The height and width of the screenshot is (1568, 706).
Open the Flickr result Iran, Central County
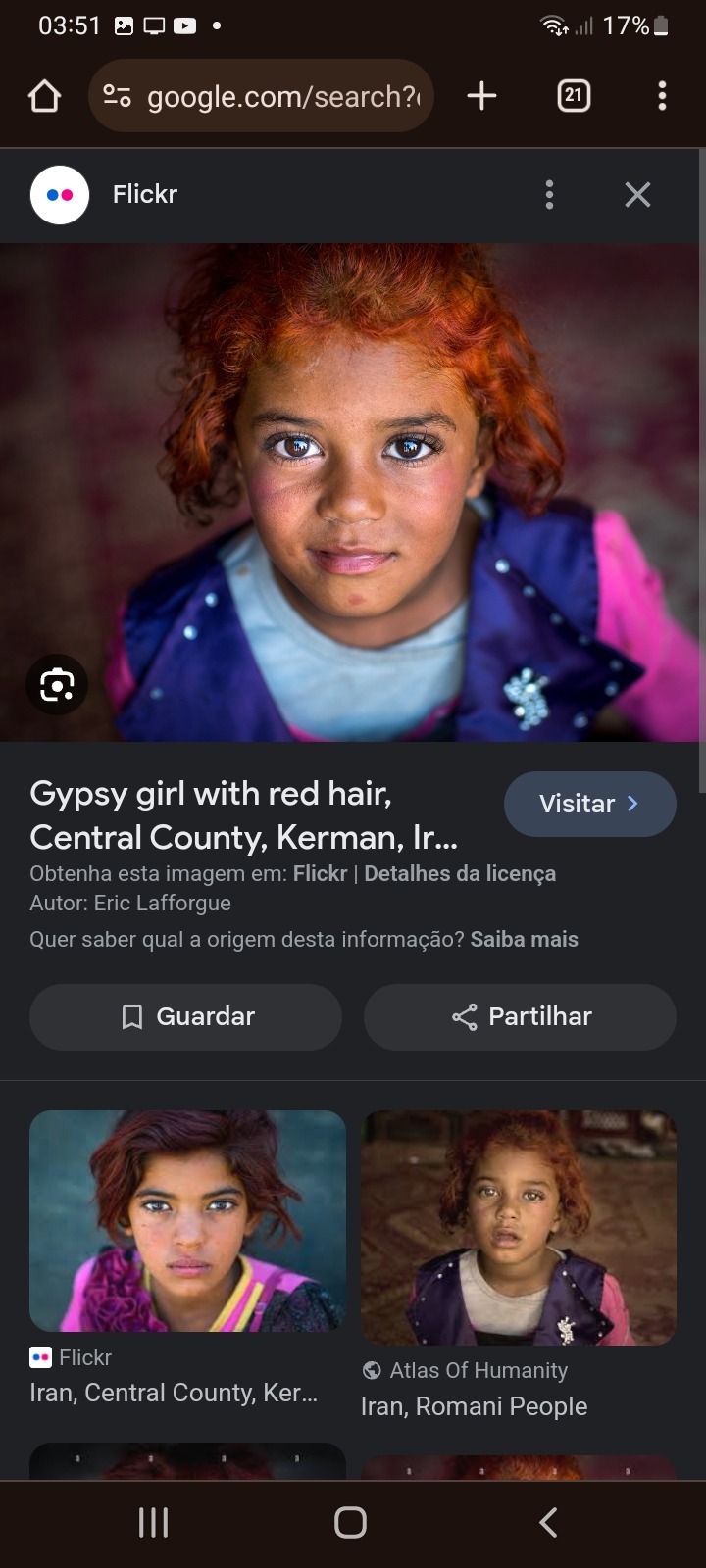click(x=187, y=1221)
